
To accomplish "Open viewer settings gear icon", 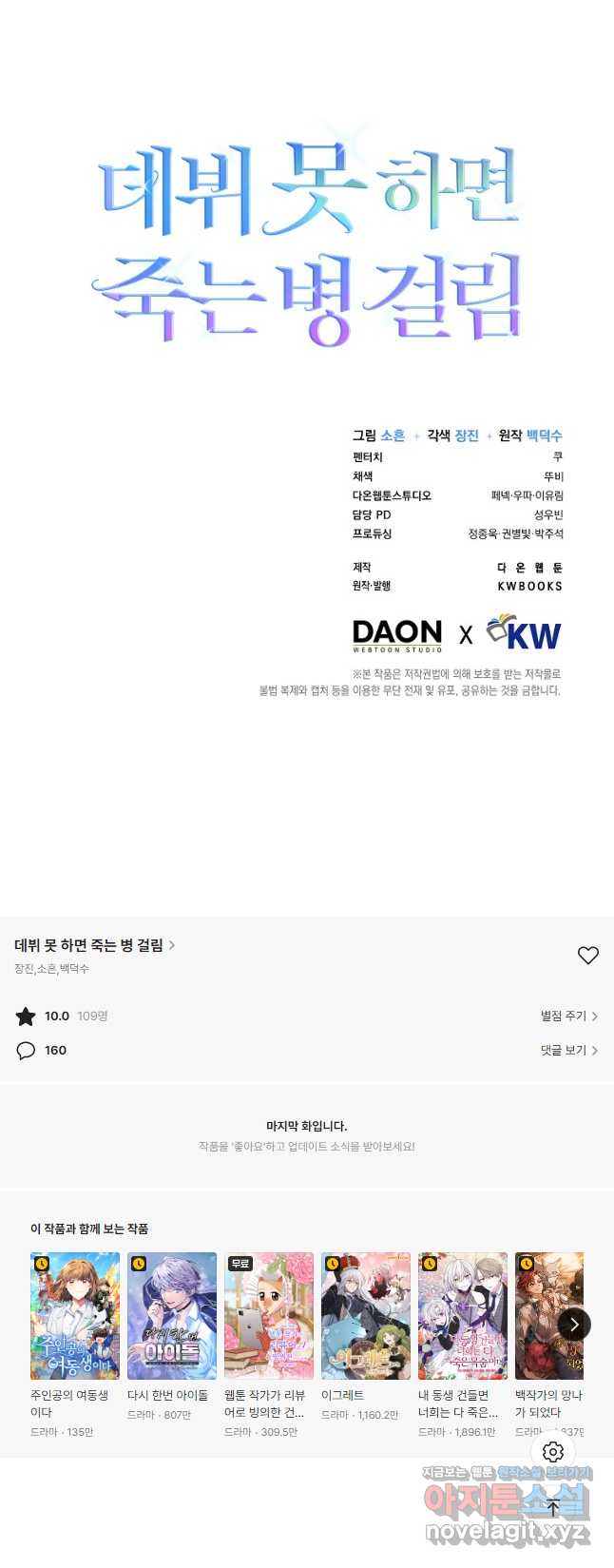I will (x=553, y=1452).
